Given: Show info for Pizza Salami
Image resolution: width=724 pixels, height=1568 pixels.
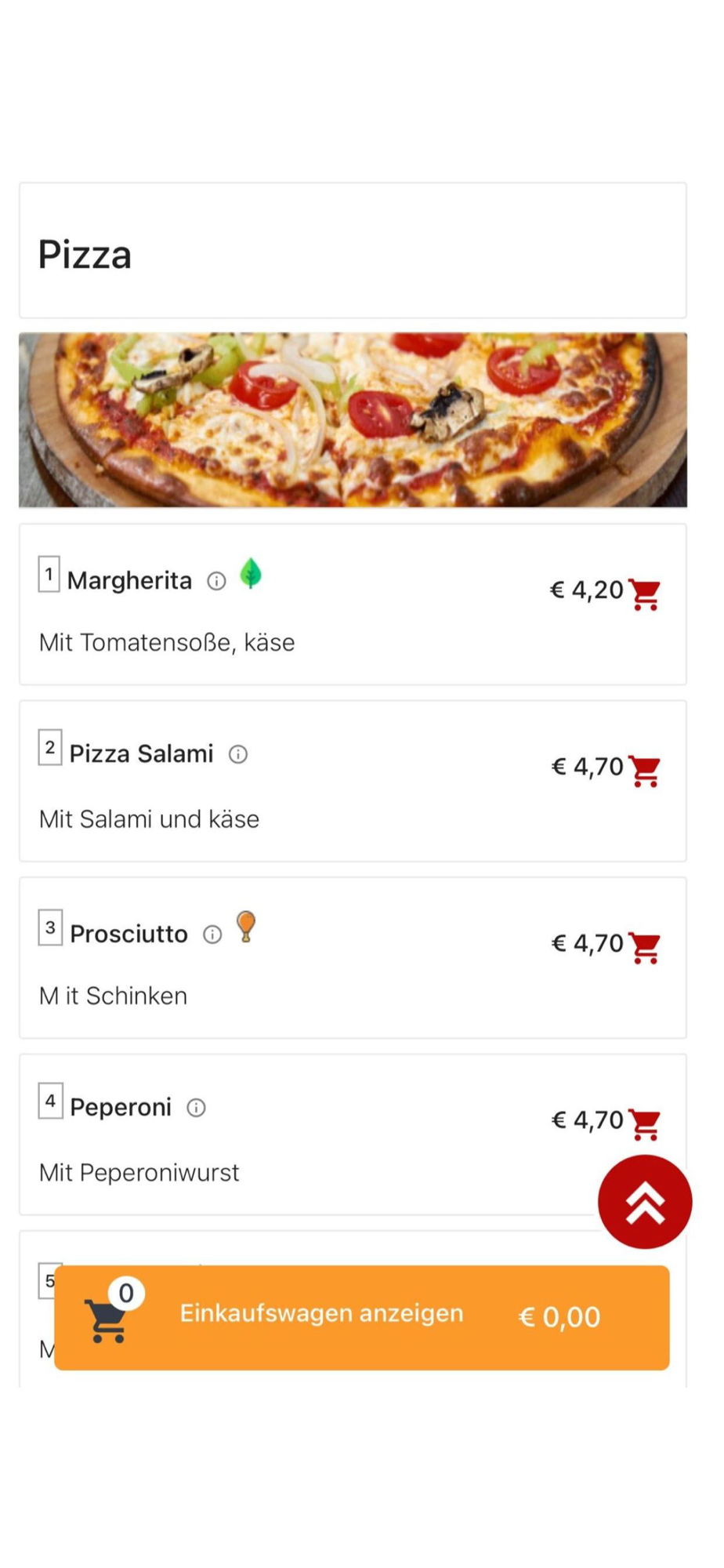Looking at the screenshot, I should (x=238, y=754).
